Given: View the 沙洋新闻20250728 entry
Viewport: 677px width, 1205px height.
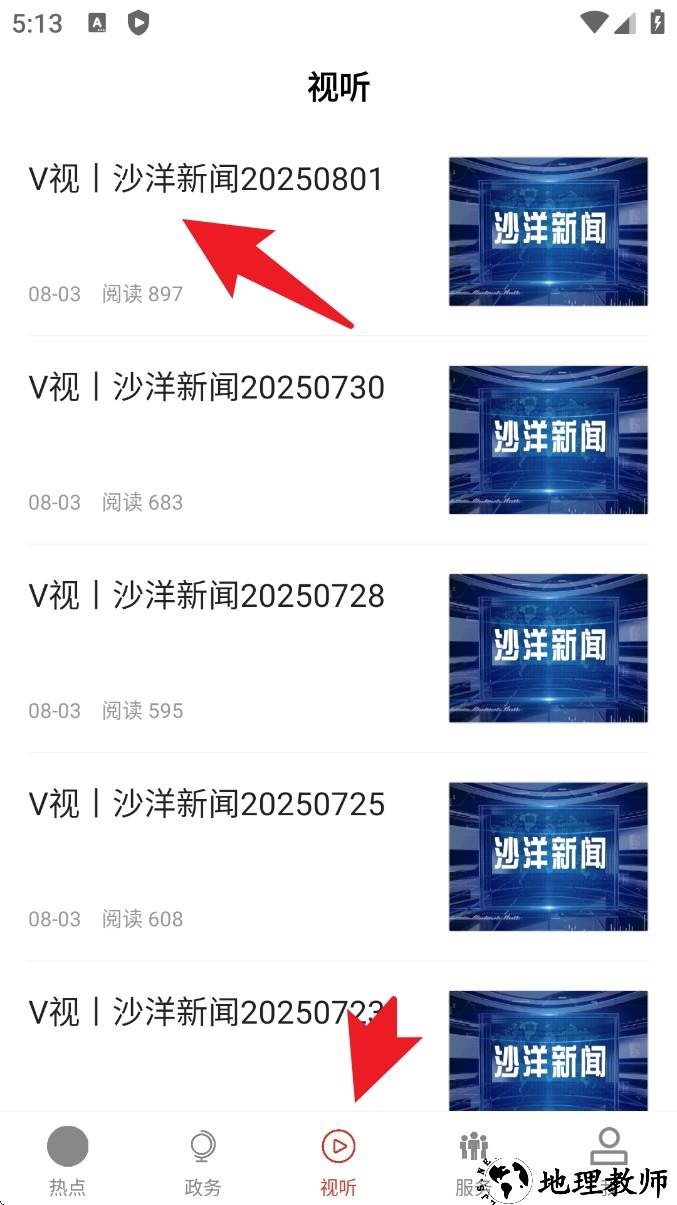Looking at the screenshot, I should 206,596.
